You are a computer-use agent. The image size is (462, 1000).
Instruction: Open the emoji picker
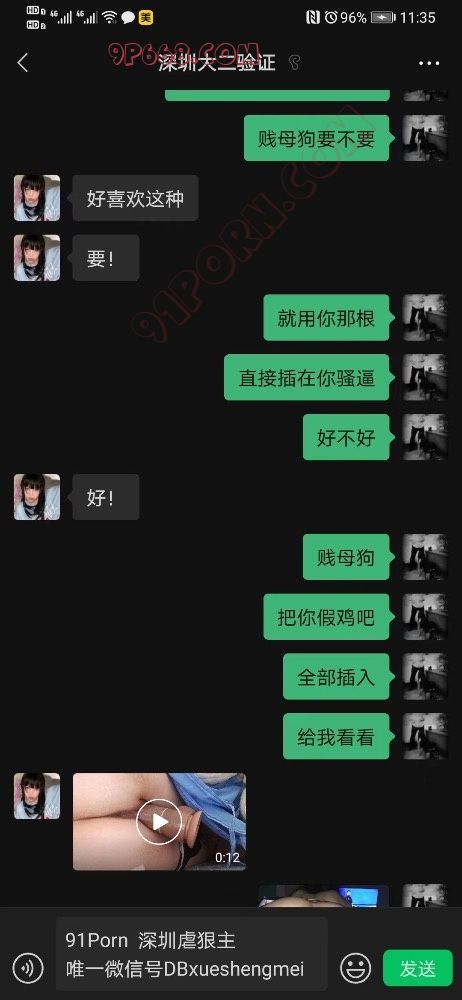pyautogui.click(x=355, y=968)
